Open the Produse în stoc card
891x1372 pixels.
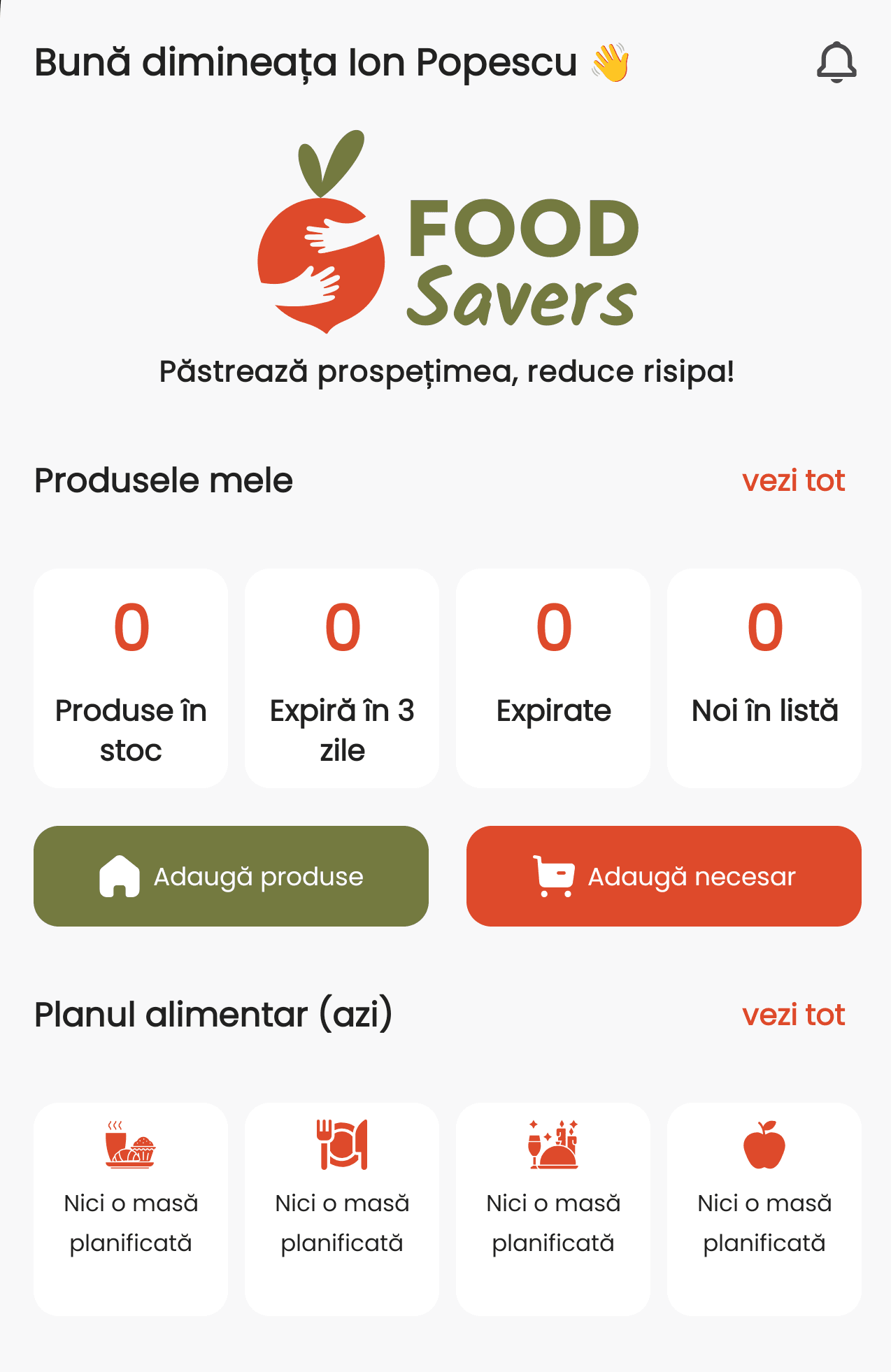point(130,676)
